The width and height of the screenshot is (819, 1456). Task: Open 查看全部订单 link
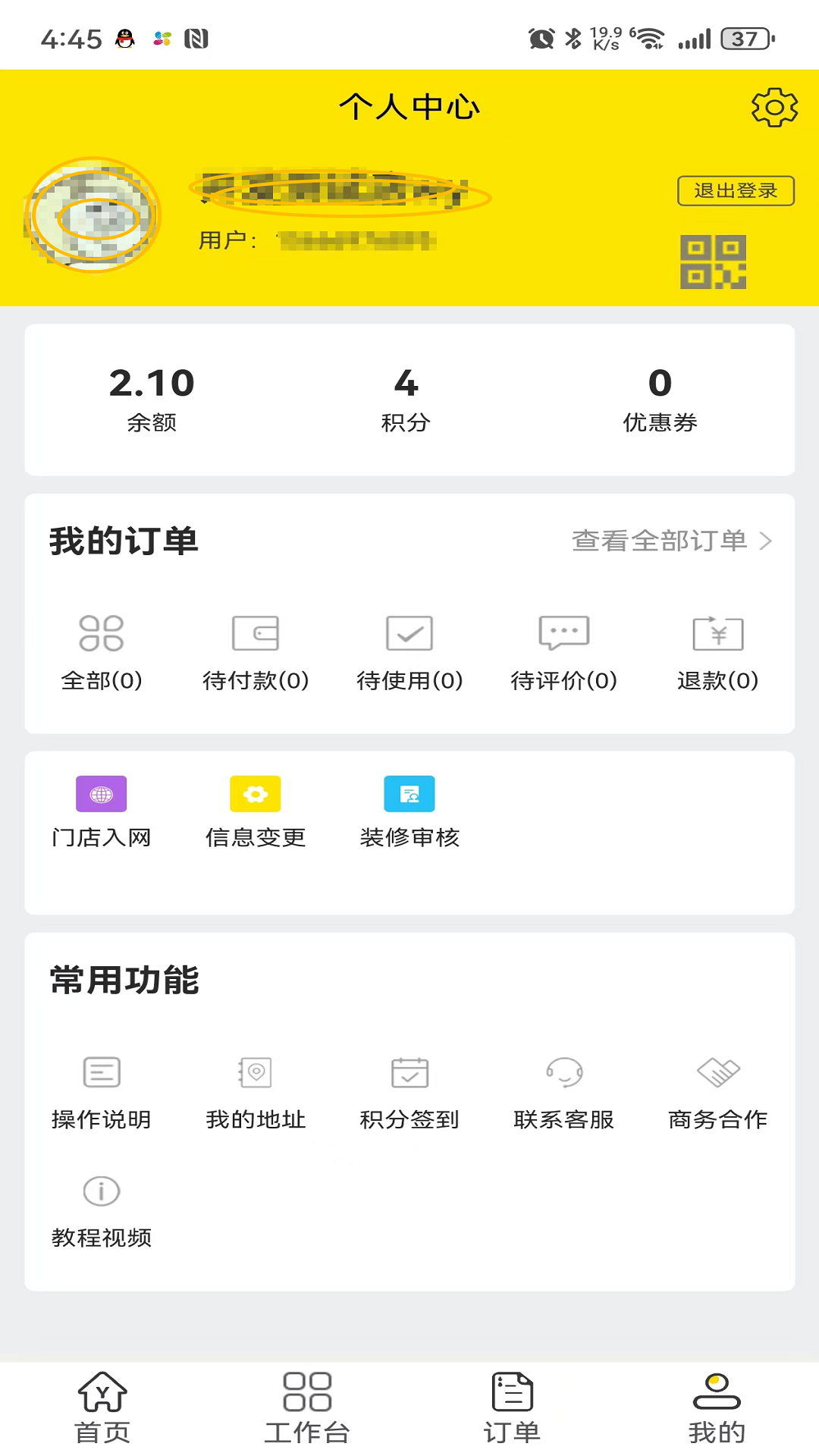tap(672, 541)
